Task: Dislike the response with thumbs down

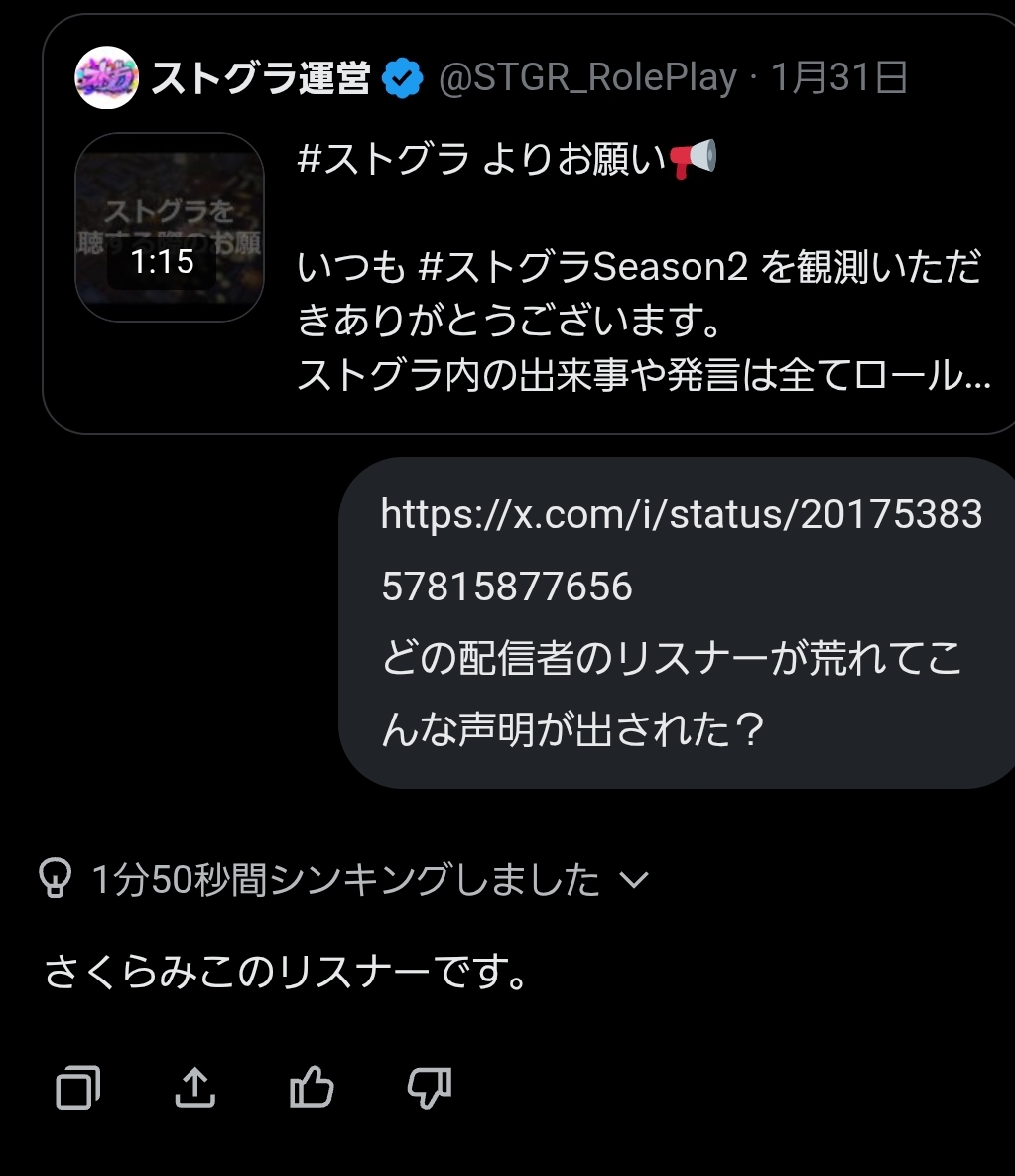Action: click(x=430, y=1089)
